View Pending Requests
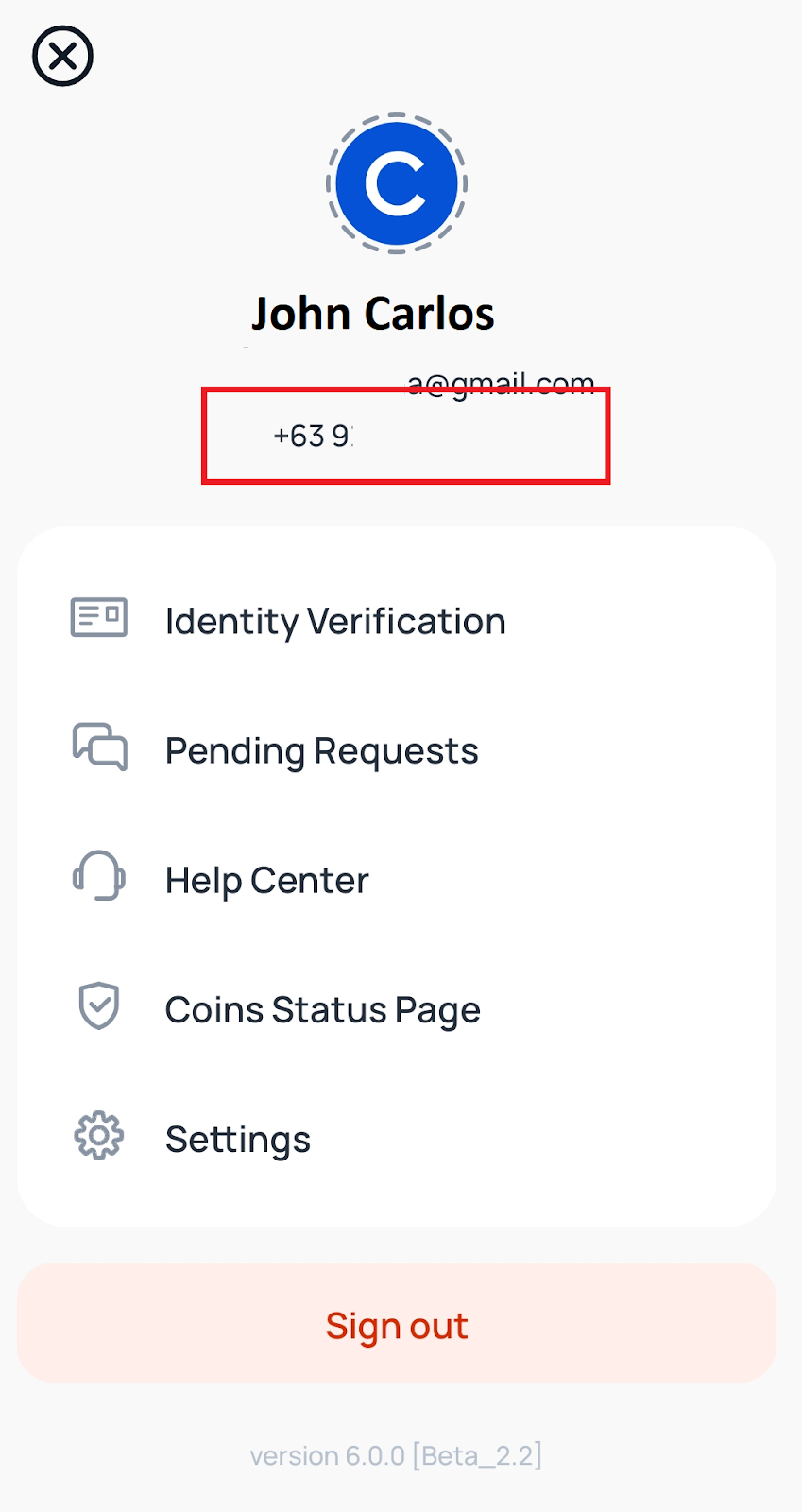The height and width of the screenshot is (1512, 802). [321, 750]
